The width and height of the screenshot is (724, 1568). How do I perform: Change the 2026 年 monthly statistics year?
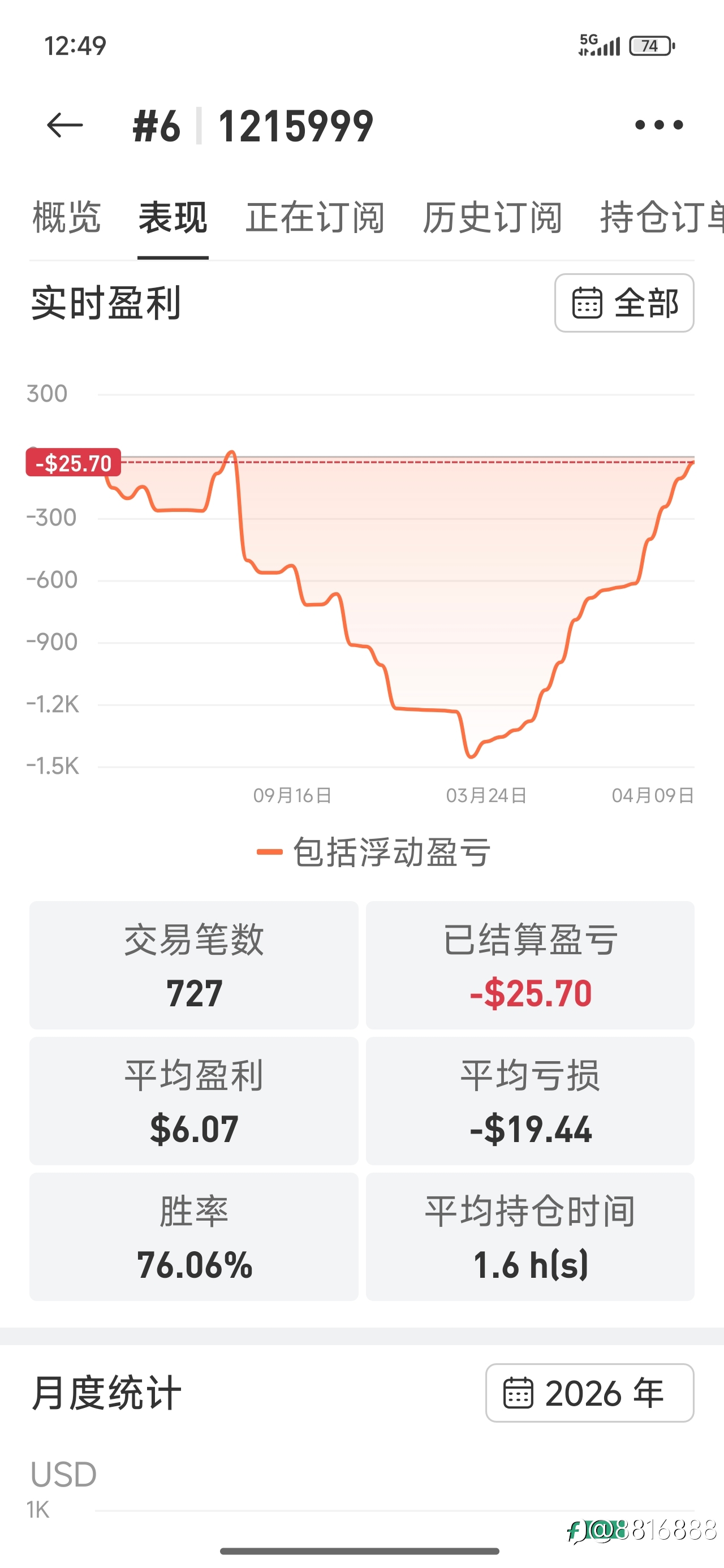(x=589, y=1393)
